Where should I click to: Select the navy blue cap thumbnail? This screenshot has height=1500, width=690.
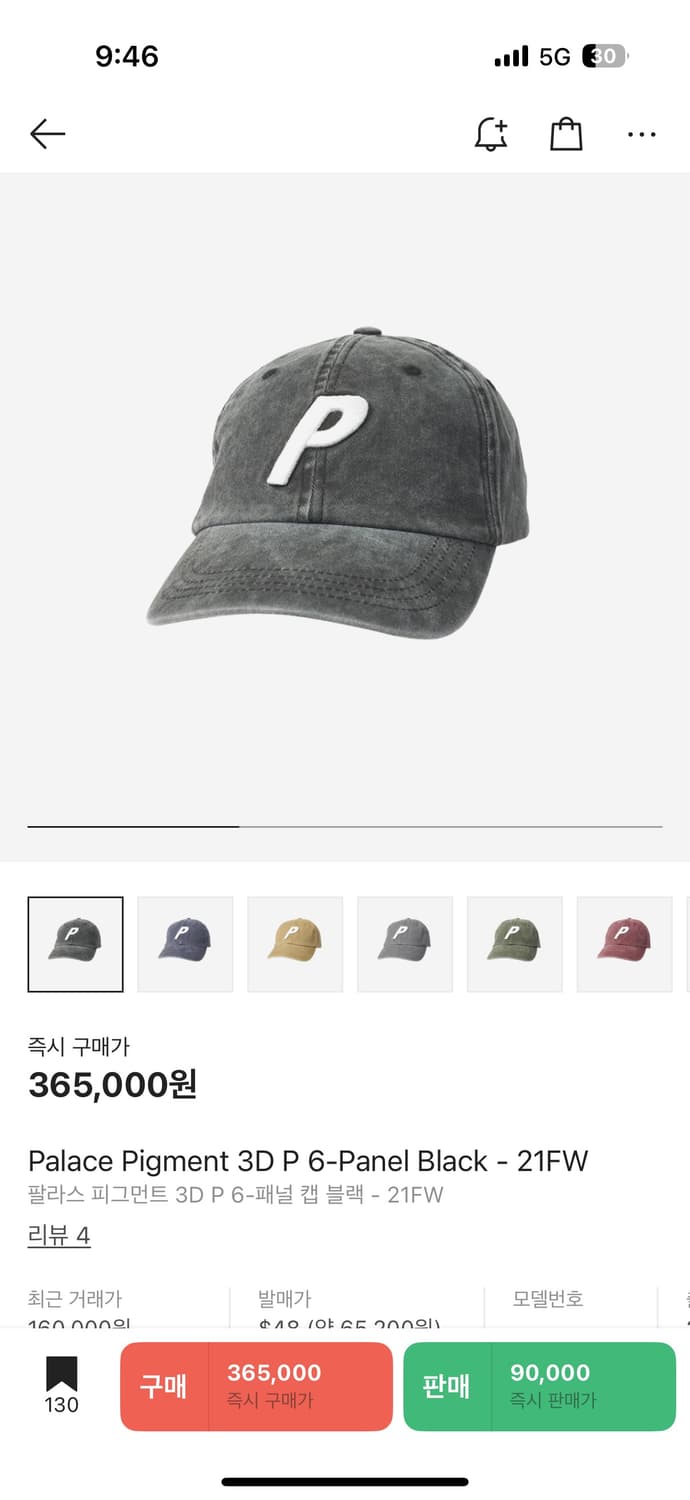(185, 944)
